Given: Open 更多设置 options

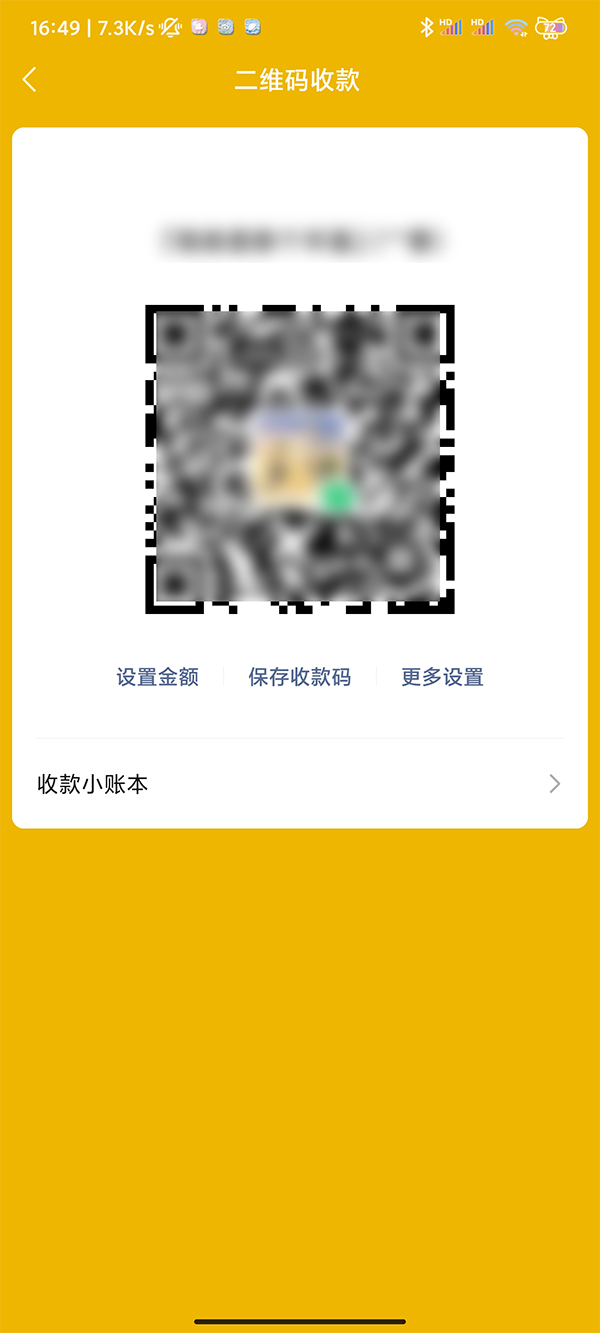Looking at the screenshot, I should pos(442,677).
